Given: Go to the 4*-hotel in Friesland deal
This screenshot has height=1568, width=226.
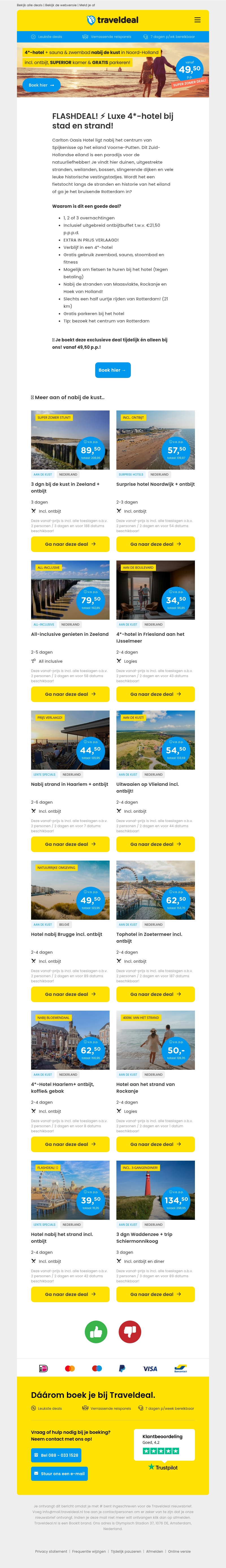Looking at the screenshot, I should click(x=156, y=694).
